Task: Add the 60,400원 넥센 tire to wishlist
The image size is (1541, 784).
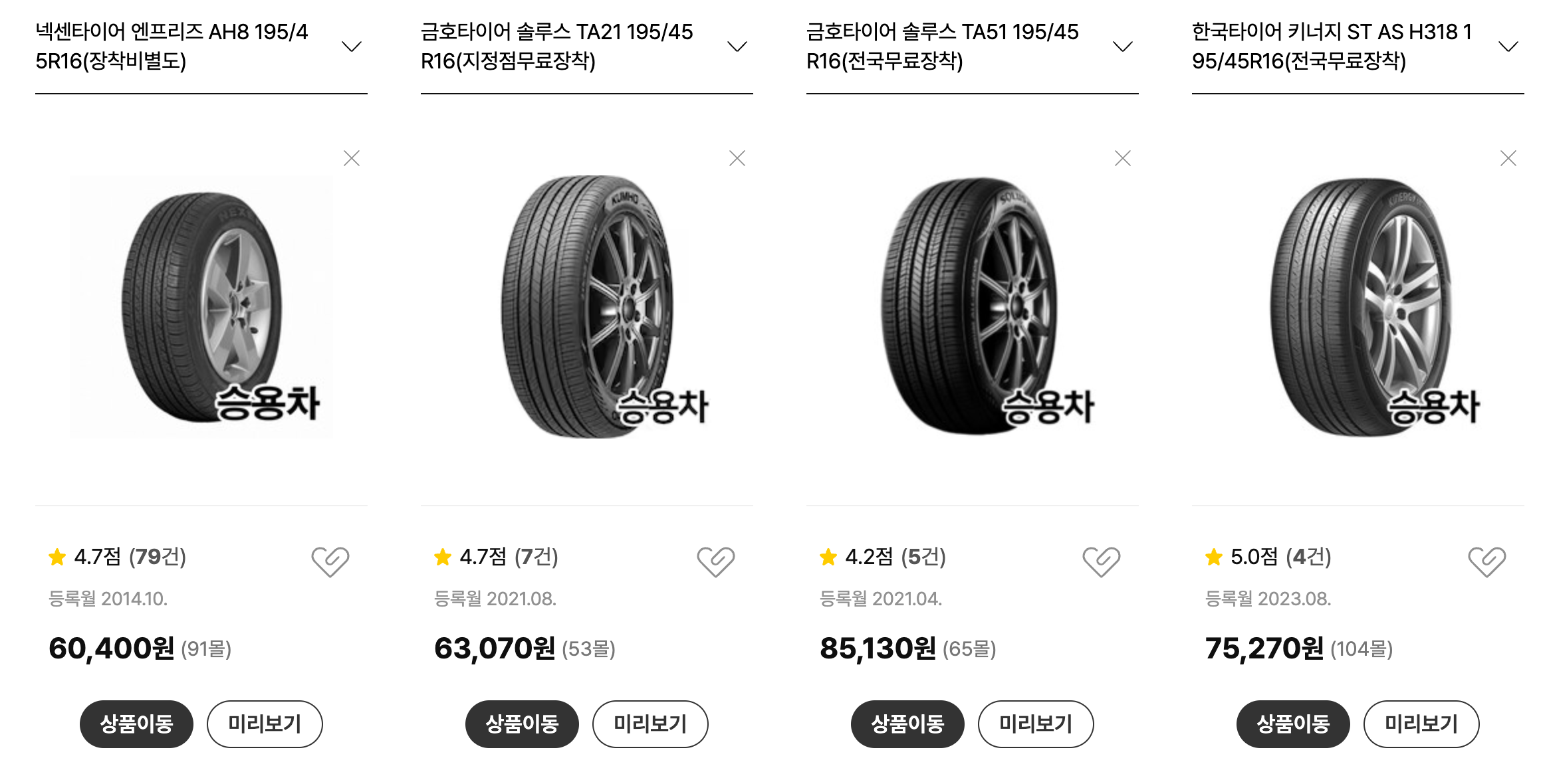Action: tap(330, 561)
